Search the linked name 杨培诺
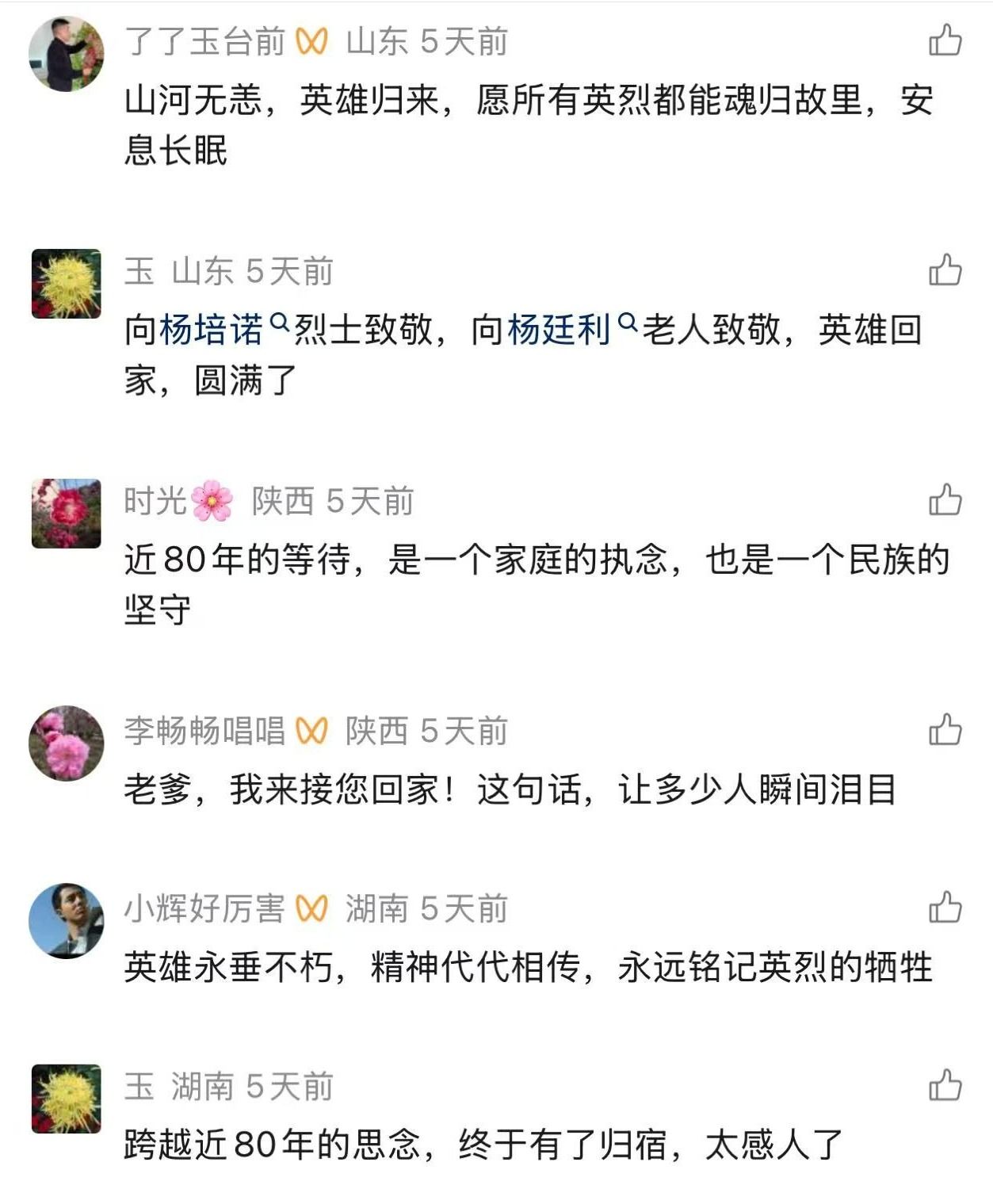This screenshot has height=1204, width=993. (x=211, y=330)
